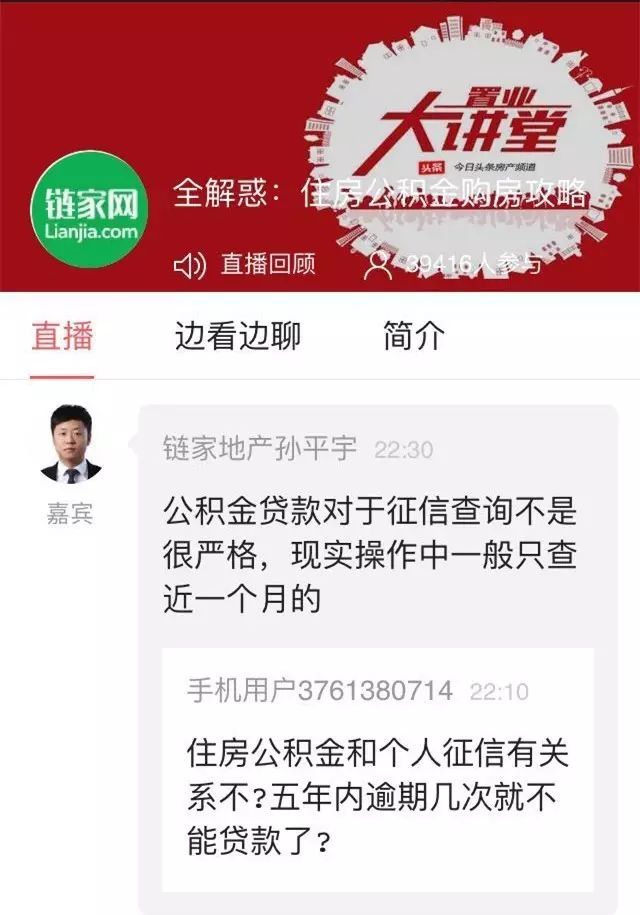Open the quoted question from 手机用户3761380714
640x915 pixels.
tap(377, 768)
